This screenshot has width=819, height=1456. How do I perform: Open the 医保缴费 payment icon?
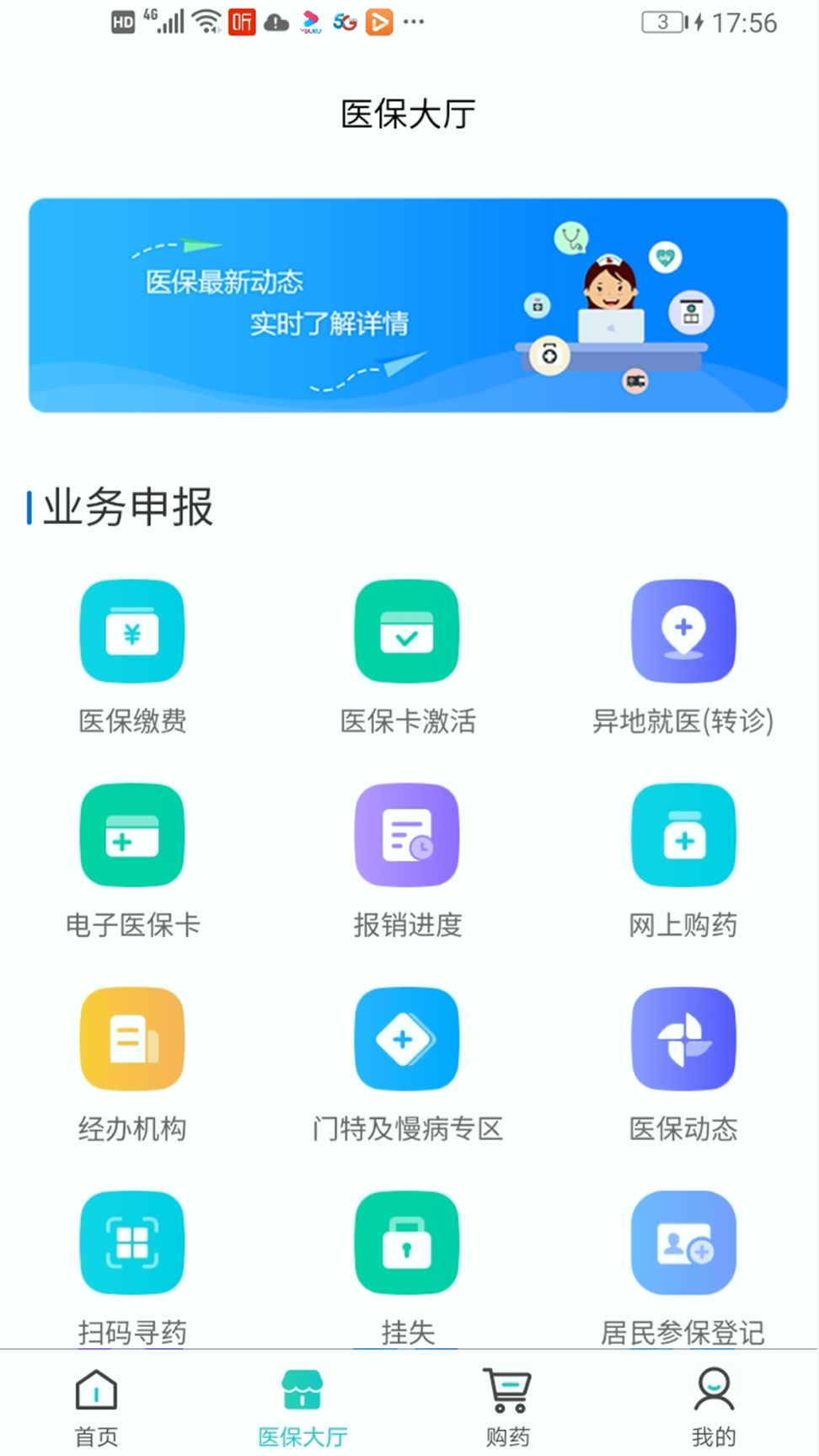coord(131,632)
